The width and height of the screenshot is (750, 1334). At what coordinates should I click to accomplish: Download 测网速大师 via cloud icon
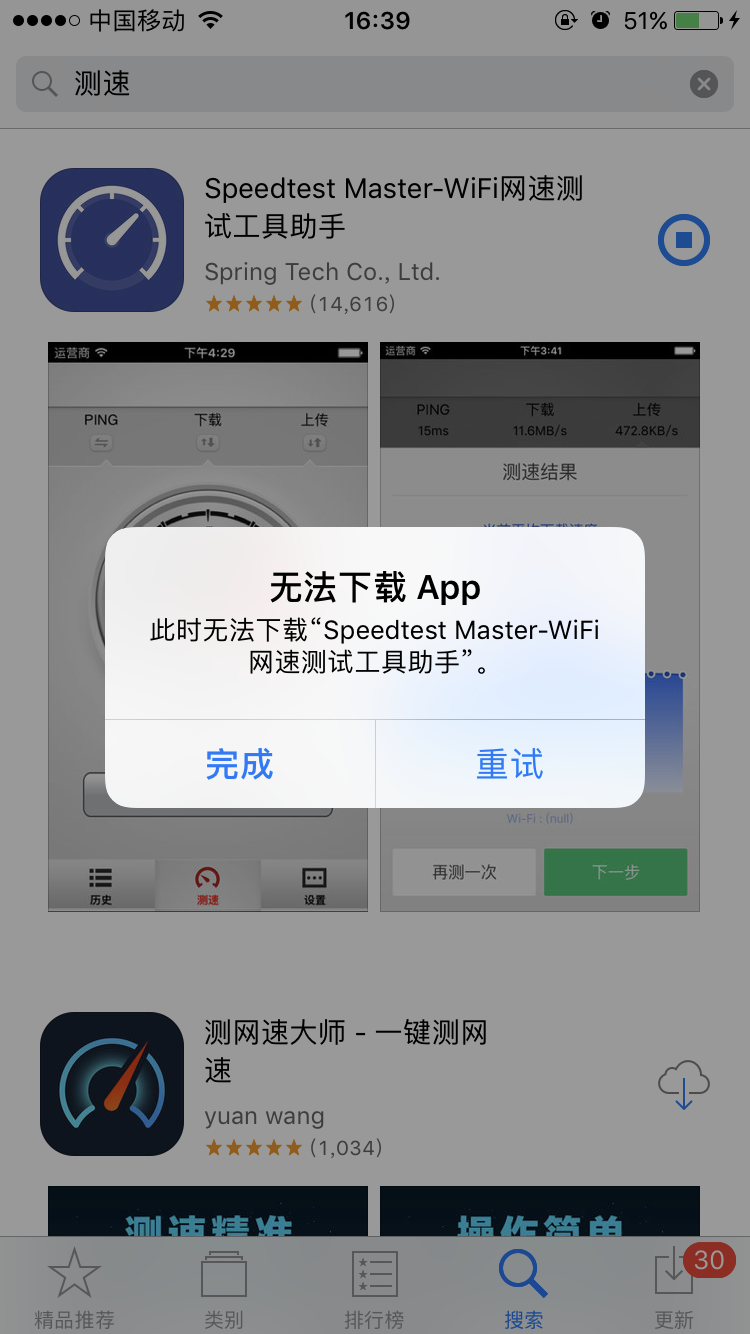(x=684, y=1084)
